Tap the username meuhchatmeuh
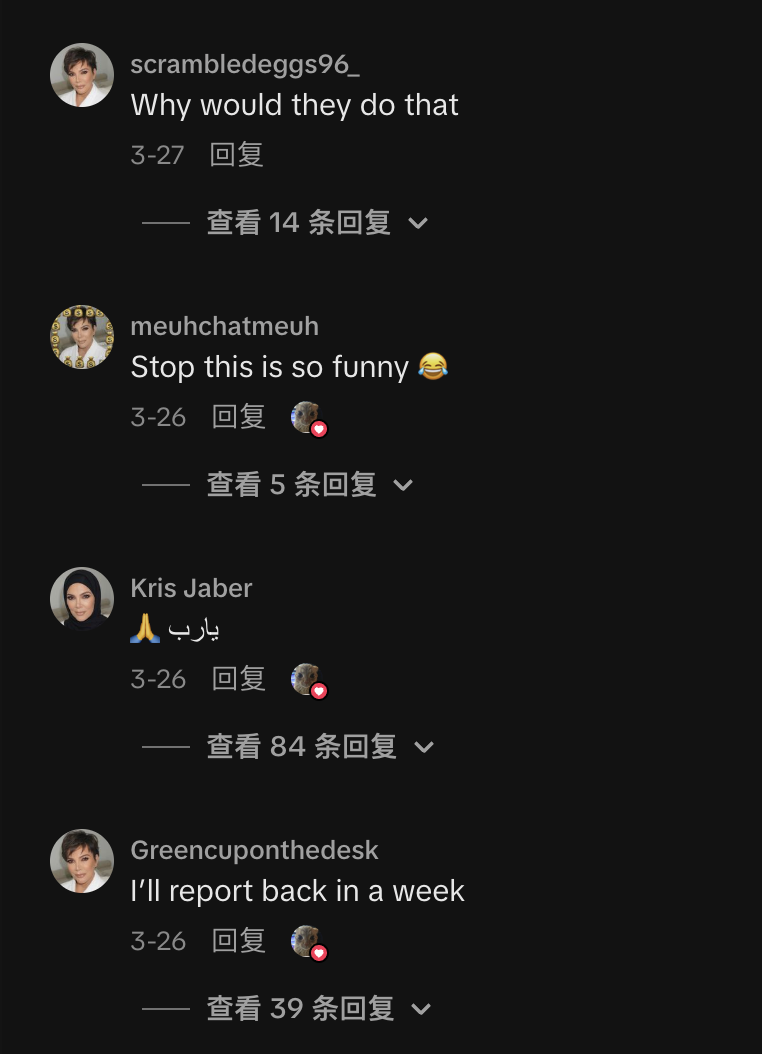Screen dimensions: 762x1054 225,327
